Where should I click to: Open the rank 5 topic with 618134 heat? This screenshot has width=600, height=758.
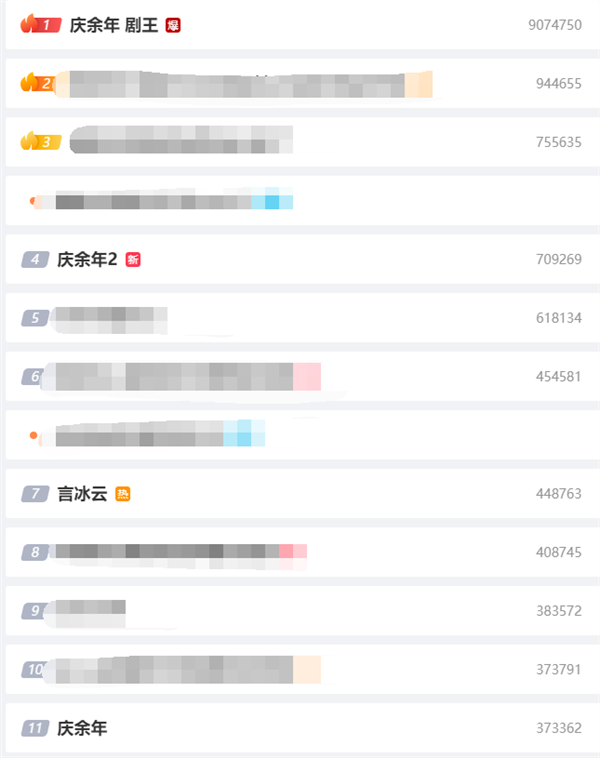click(x=110, y=318)
